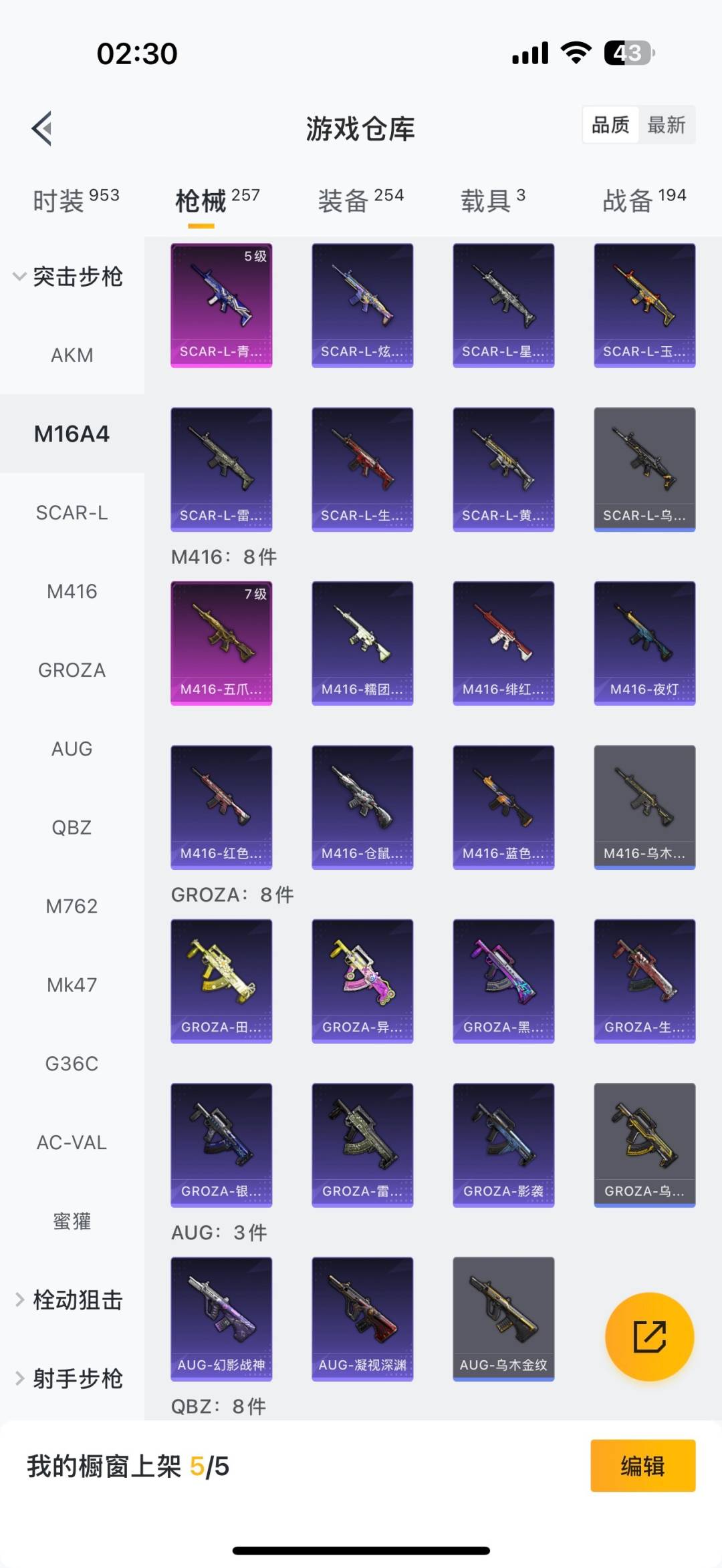The width and height of the screenshot is (722, 1568).
Task: Tap the orange floating share button
Action: [x=649, y=1336]
